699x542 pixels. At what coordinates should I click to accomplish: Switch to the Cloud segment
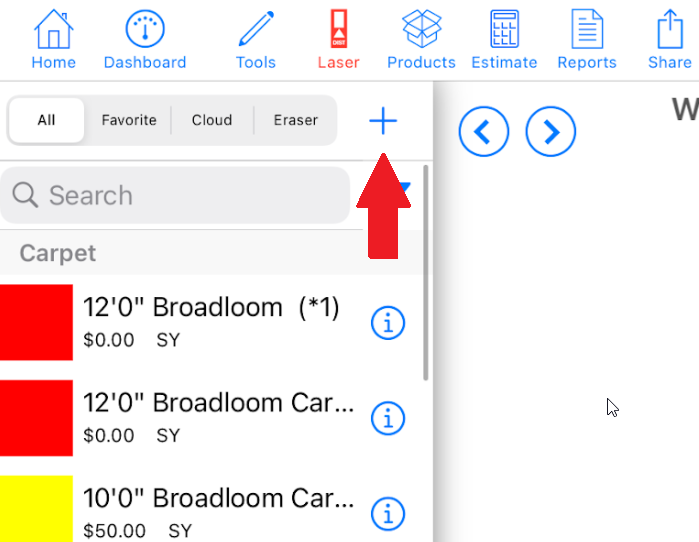pyautogui.click(x=212, y=120)
